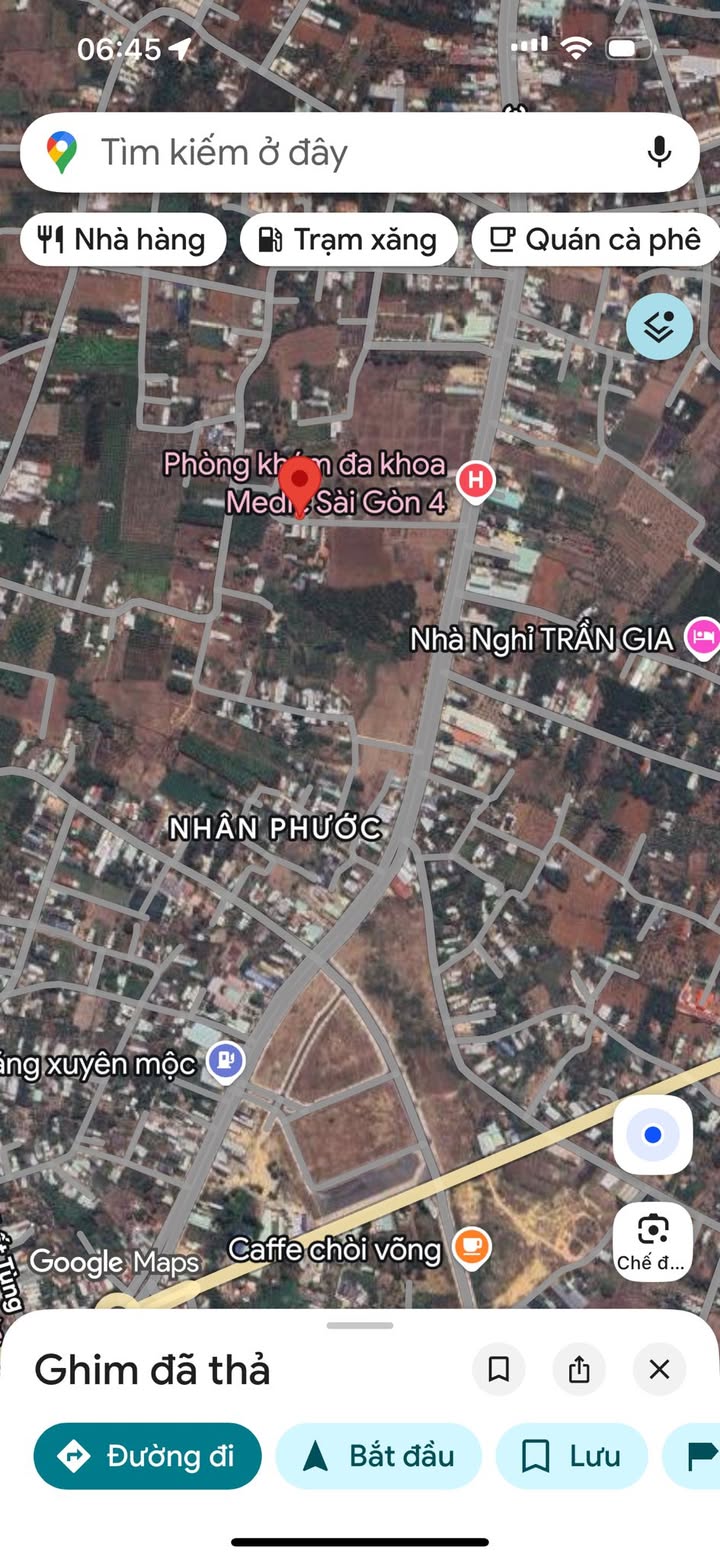This screenshot has width=720, height=1560.
Task: Share the dropped pin location
Action: 579,1369
